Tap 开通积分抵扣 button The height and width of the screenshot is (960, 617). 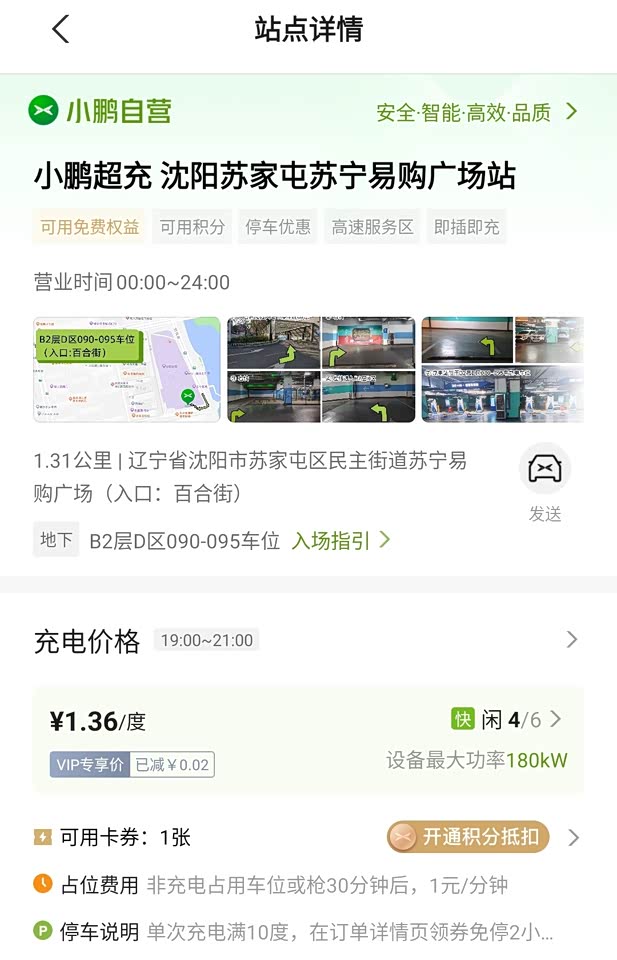(x=468, y=837)
